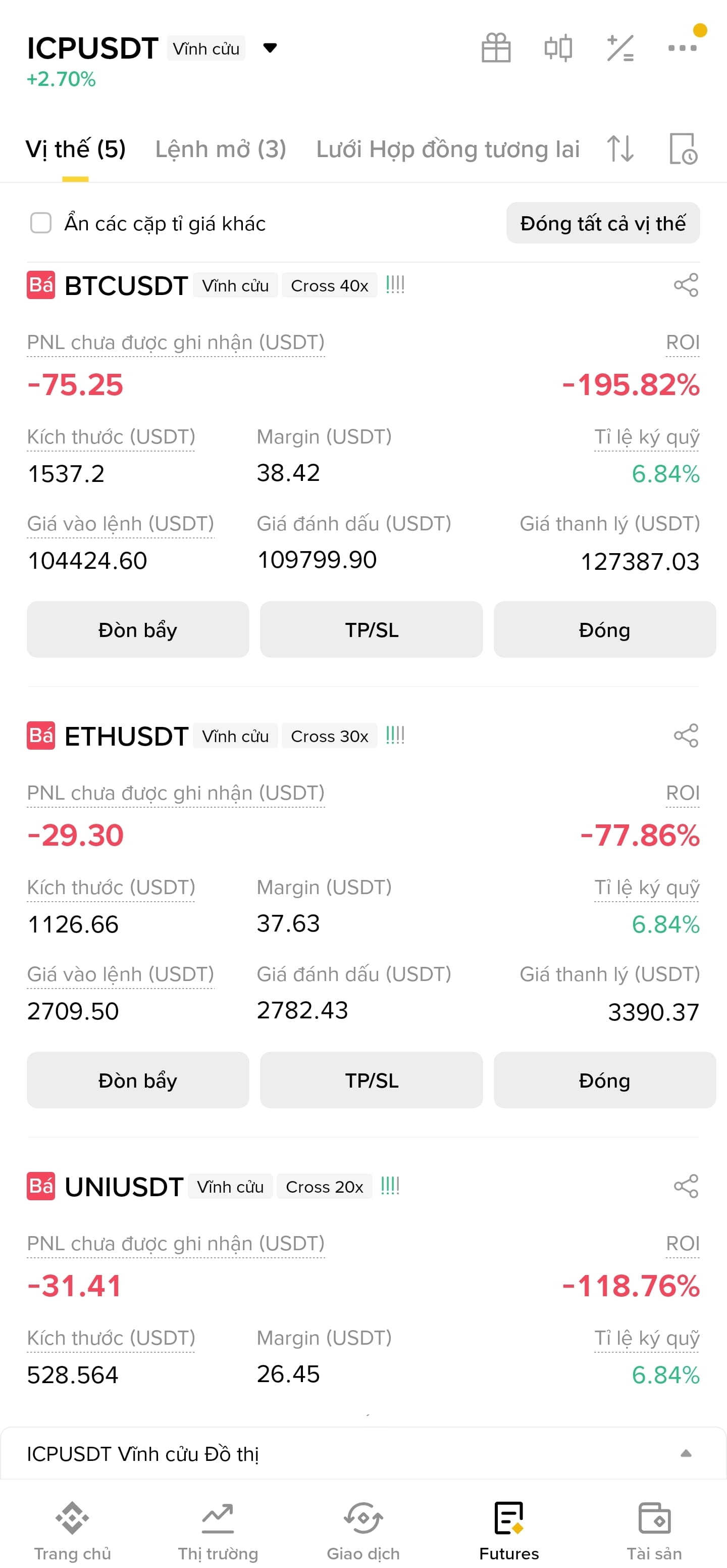Set TP/SL for ETHUSDT position
This screenshot has height=1568, width=727.
[x=371, y=1080]
